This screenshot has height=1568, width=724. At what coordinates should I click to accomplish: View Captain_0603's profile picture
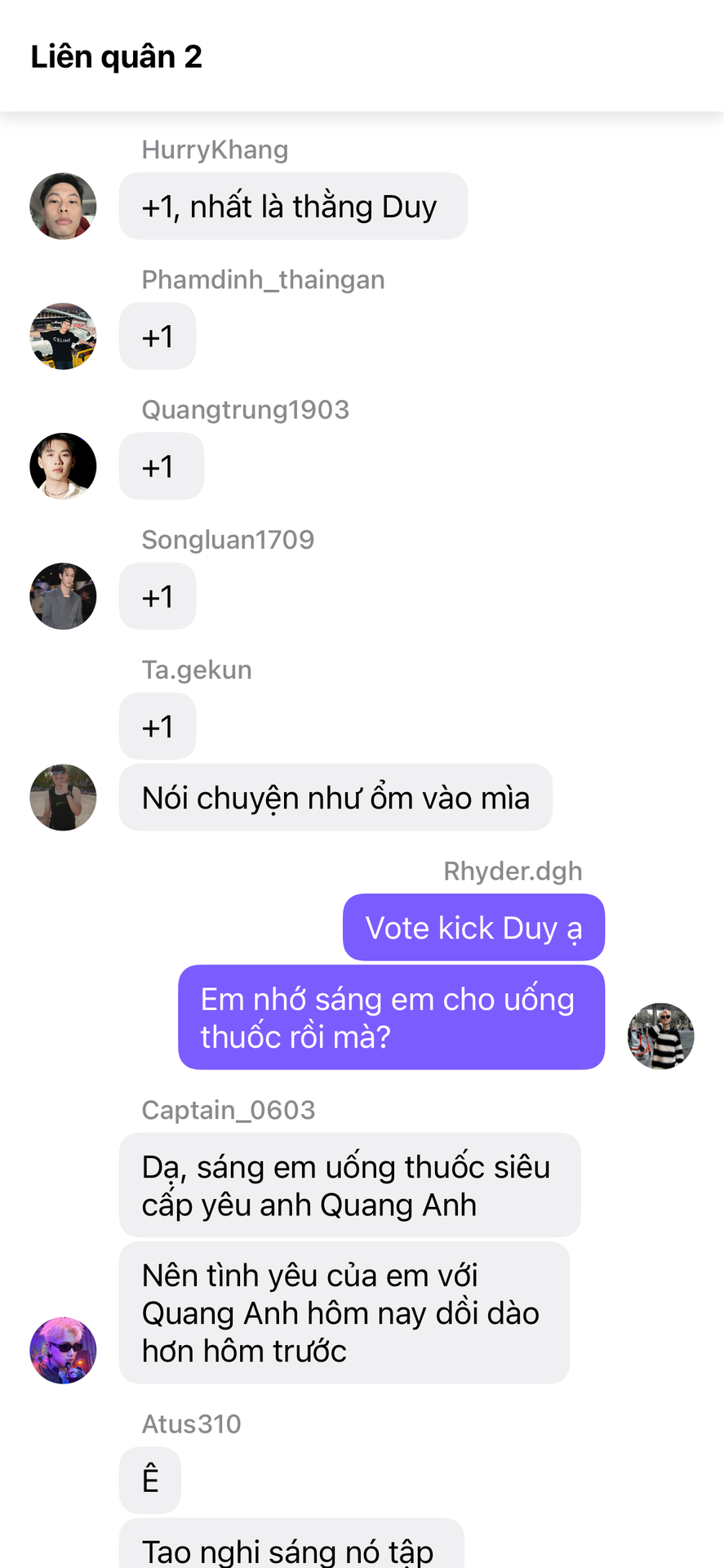(63, 1350)
